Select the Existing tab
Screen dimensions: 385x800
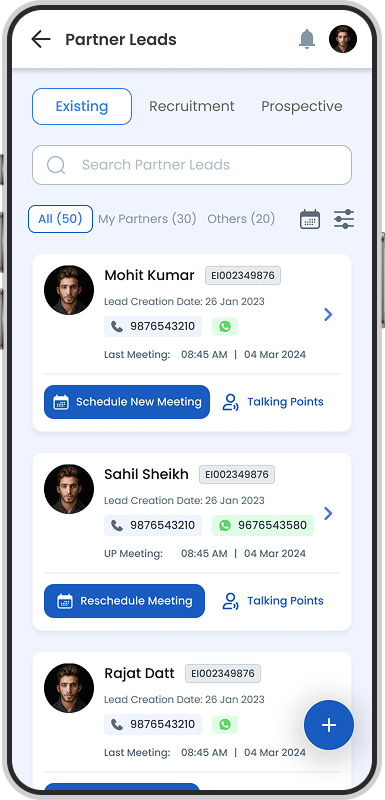pos(82,106)
